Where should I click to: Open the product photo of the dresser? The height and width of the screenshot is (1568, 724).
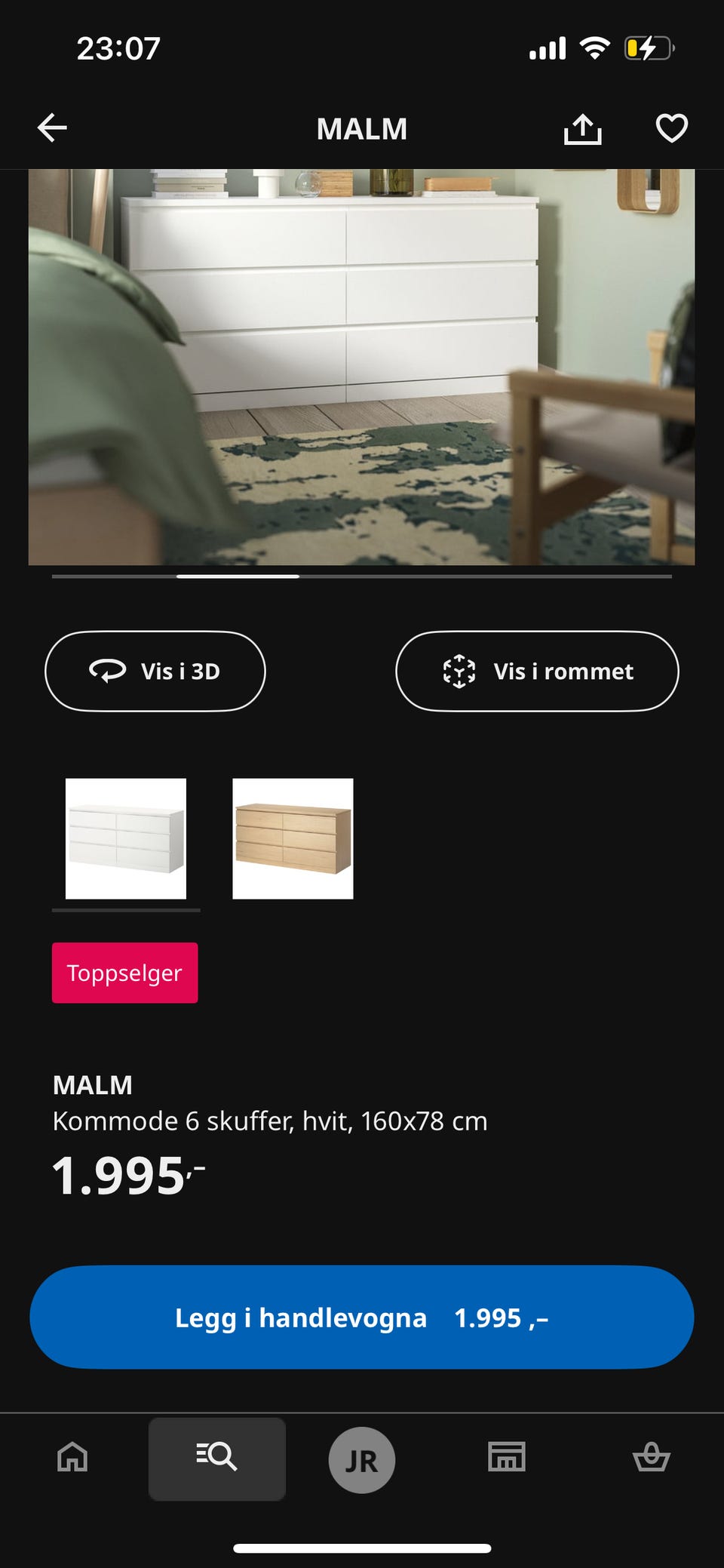[x=360, y=364]
